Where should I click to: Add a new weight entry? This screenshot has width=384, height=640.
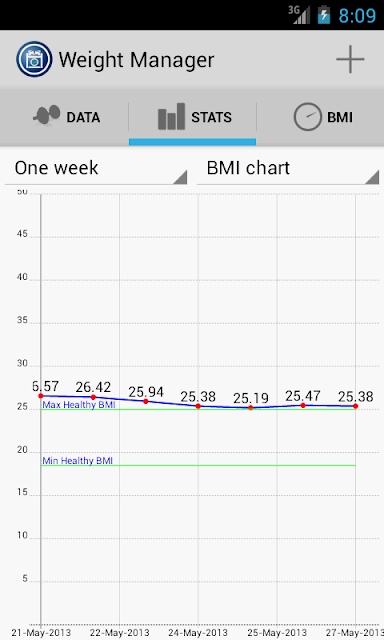(350, 60)
